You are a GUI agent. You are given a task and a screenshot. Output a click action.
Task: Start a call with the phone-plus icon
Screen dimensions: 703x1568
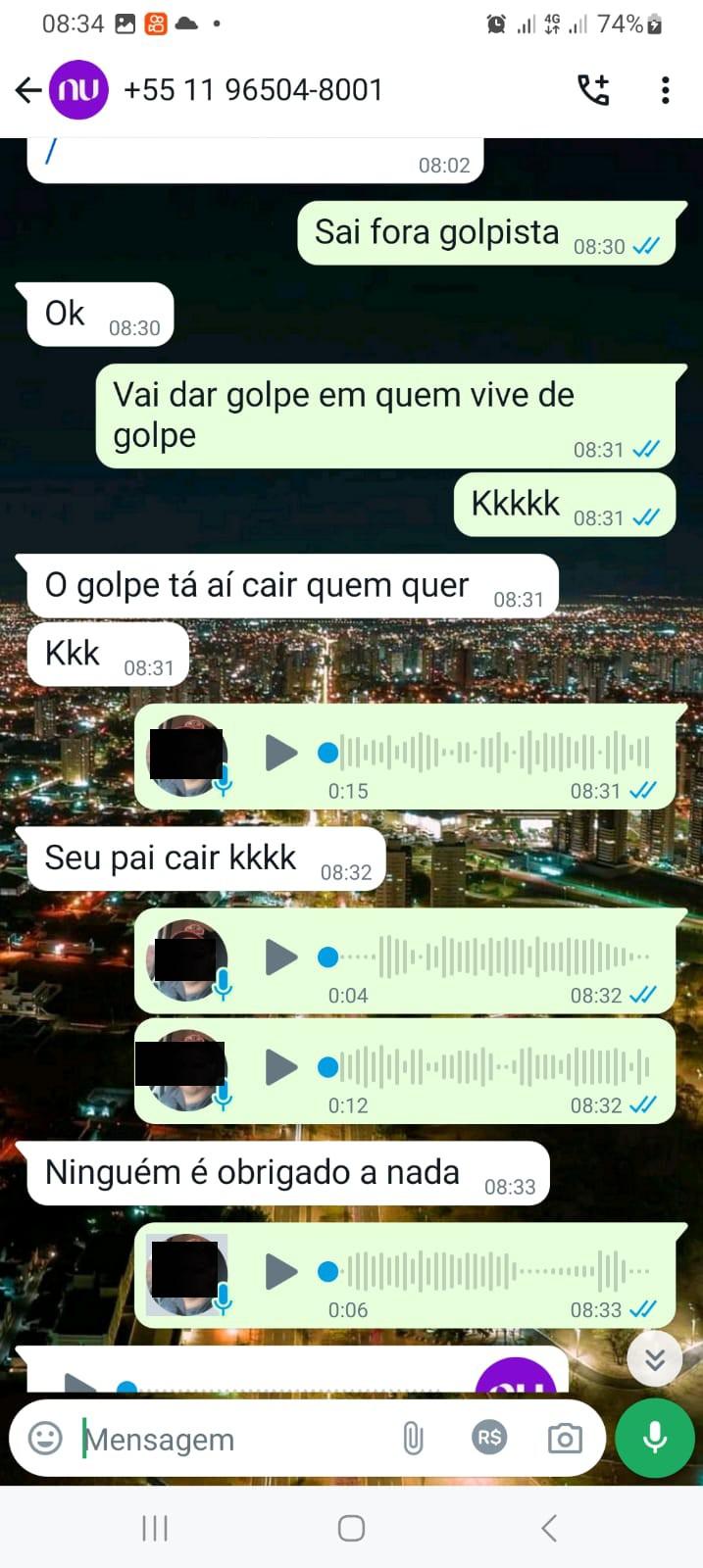(x=593, y=90)
